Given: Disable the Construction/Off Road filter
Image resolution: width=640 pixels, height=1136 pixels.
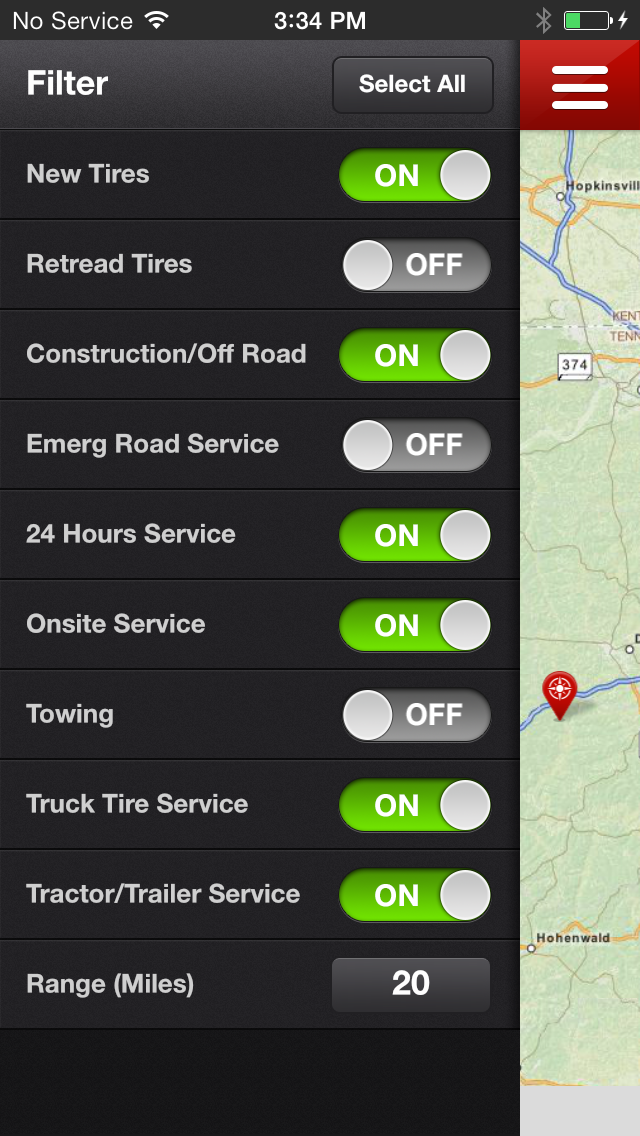Looking at the screenshot, I should pos(415,356).
